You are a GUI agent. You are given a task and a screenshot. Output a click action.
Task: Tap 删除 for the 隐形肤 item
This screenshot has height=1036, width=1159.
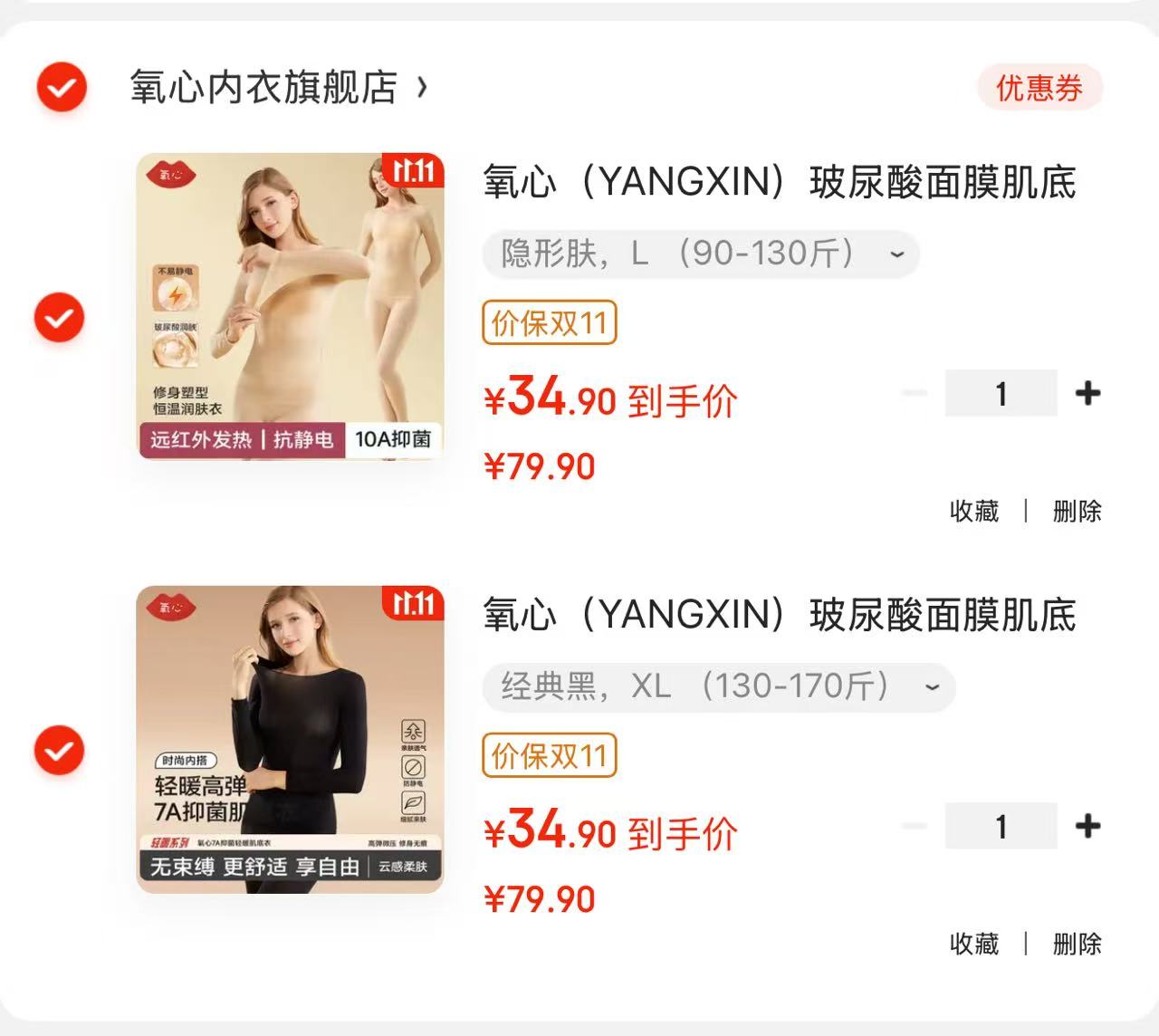click(x=1077, y=511)
